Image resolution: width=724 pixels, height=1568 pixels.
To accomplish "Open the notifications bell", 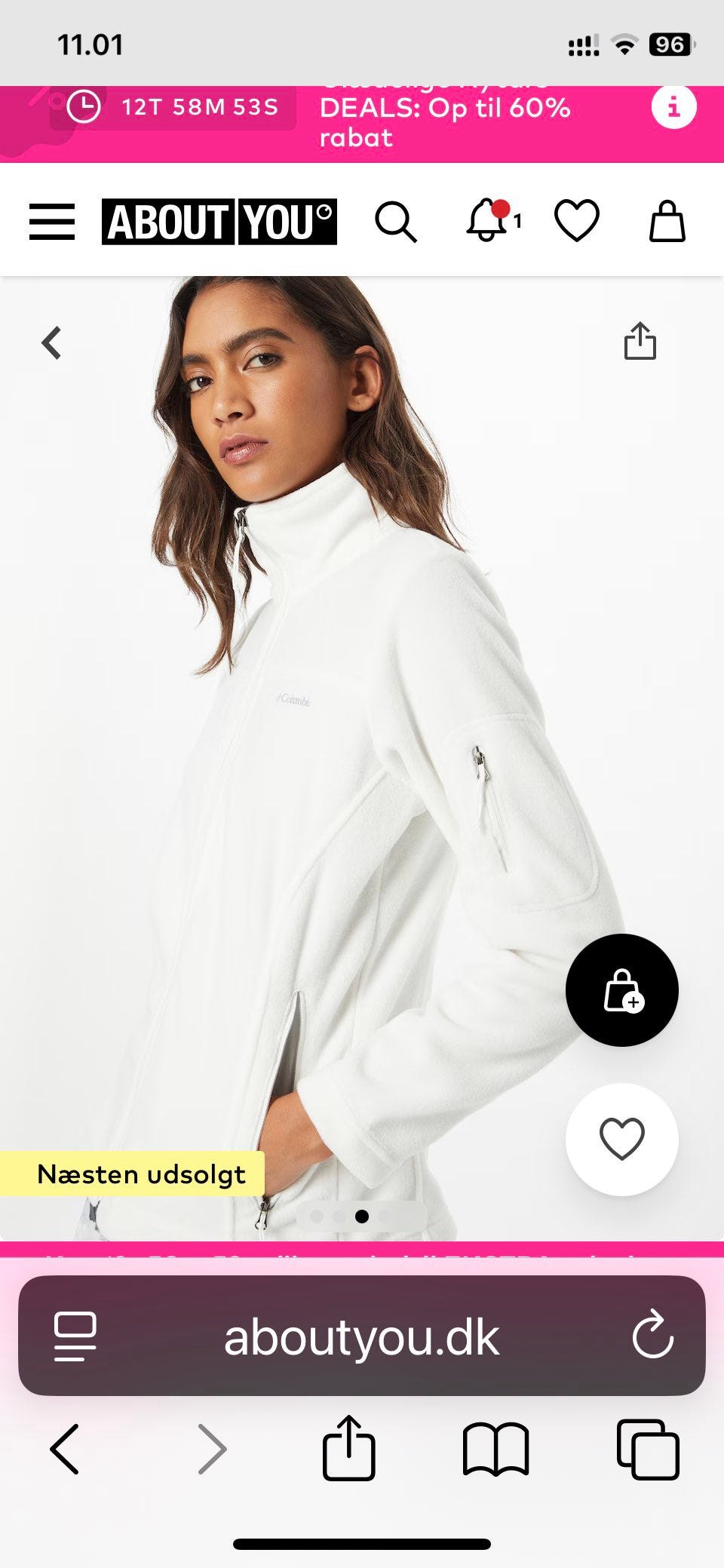I will 487,220.
